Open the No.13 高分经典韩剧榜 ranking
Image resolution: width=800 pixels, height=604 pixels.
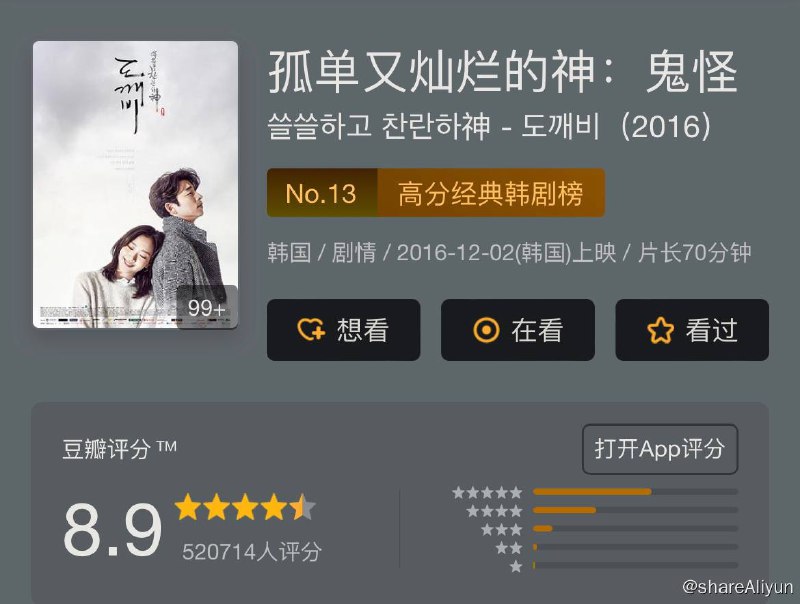[435, 193]
